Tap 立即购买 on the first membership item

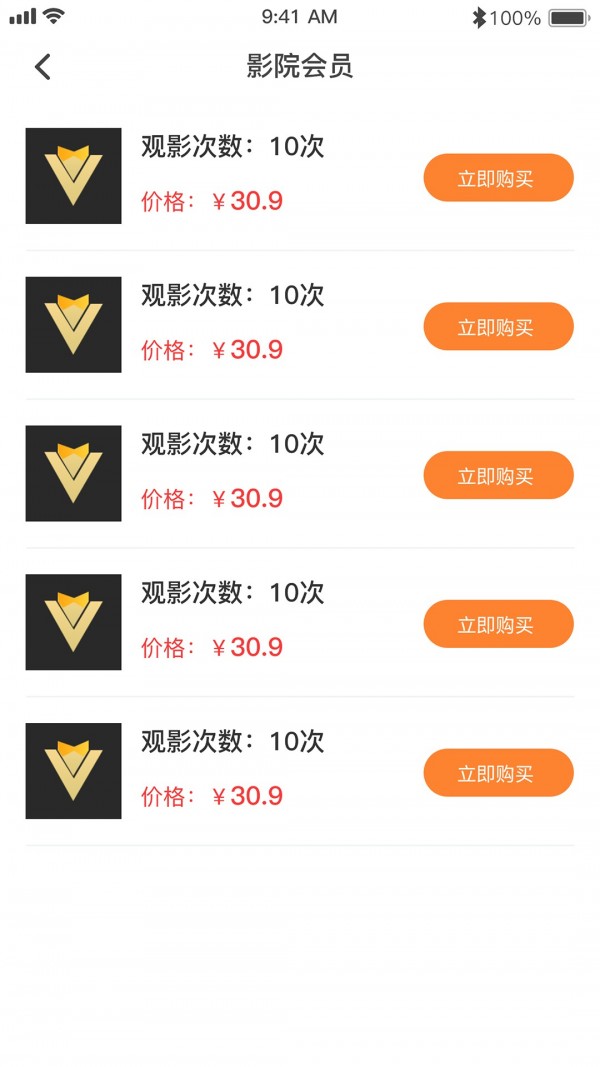click(499, 178)
